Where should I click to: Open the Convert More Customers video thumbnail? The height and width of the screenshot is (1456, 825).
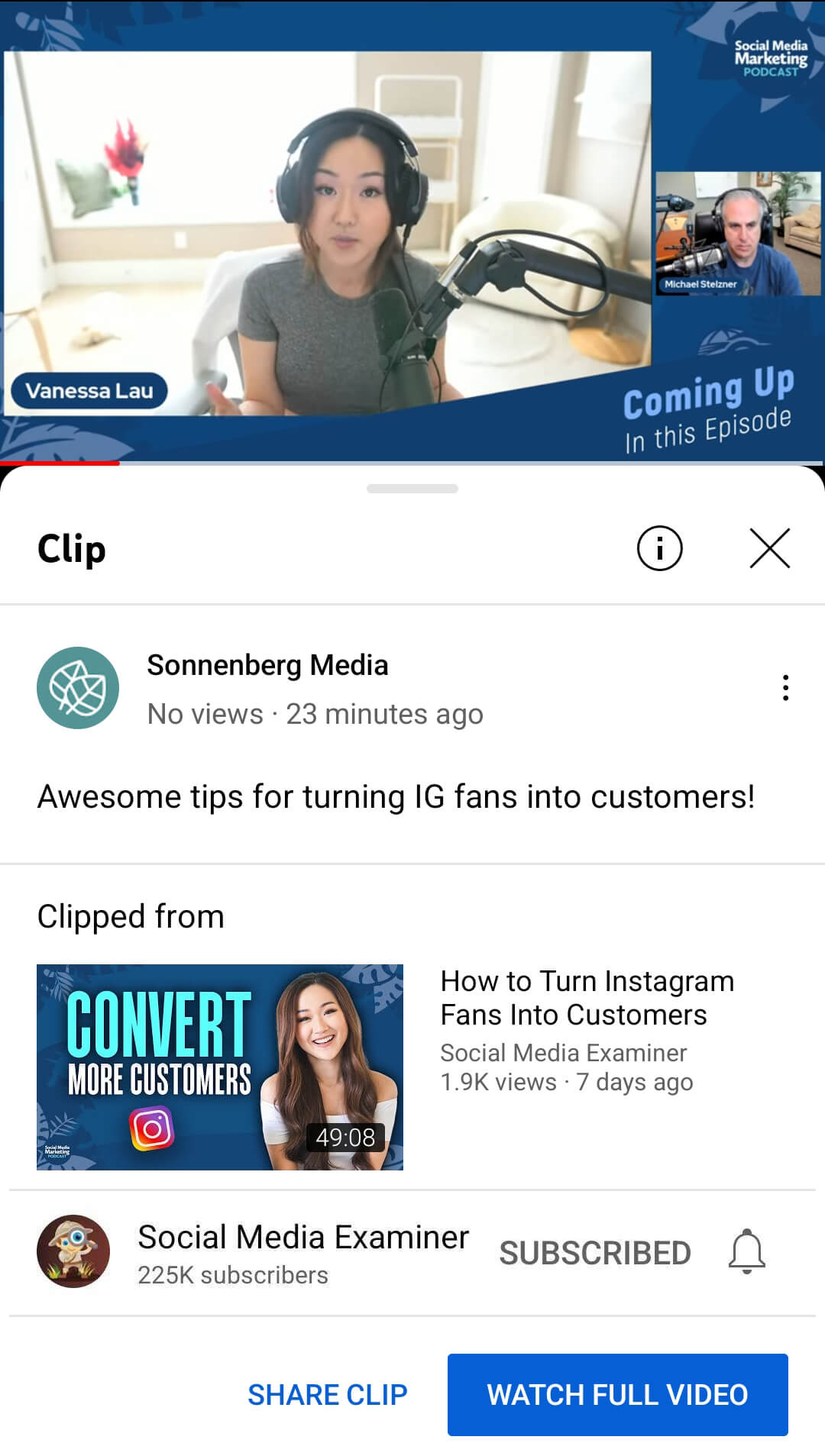220,1067
